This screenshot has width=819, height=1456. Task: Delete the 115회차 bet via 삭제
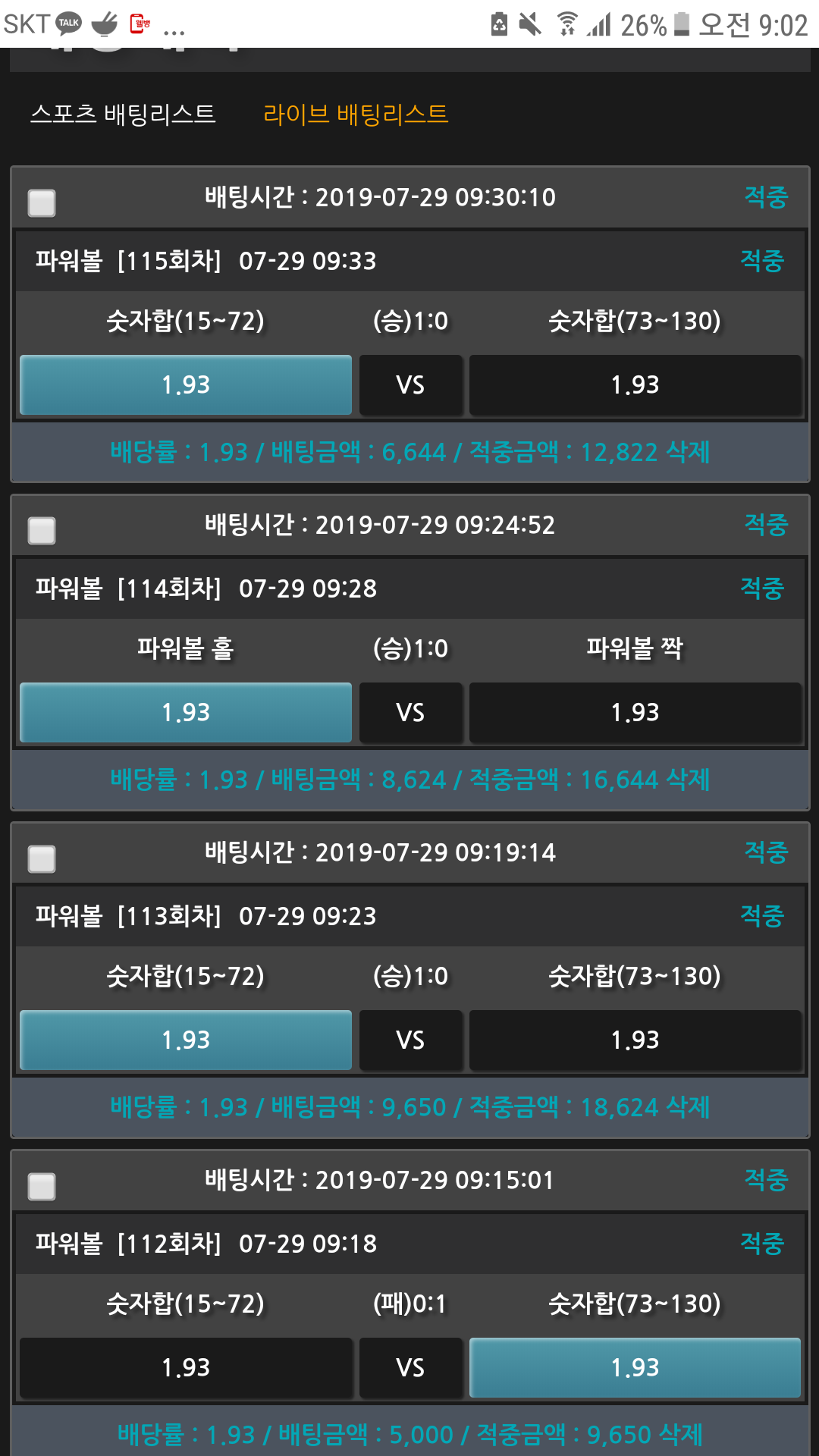(x=687, y=452)
